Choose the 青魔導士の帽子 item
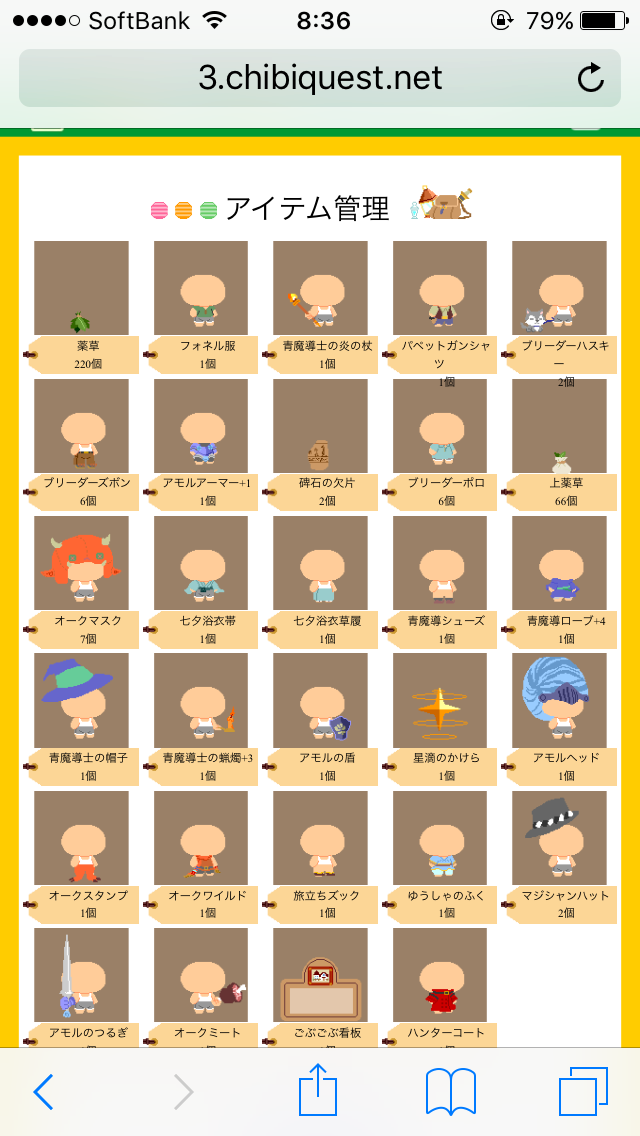This screenshot has height=1136, width=640. [81, 700]
